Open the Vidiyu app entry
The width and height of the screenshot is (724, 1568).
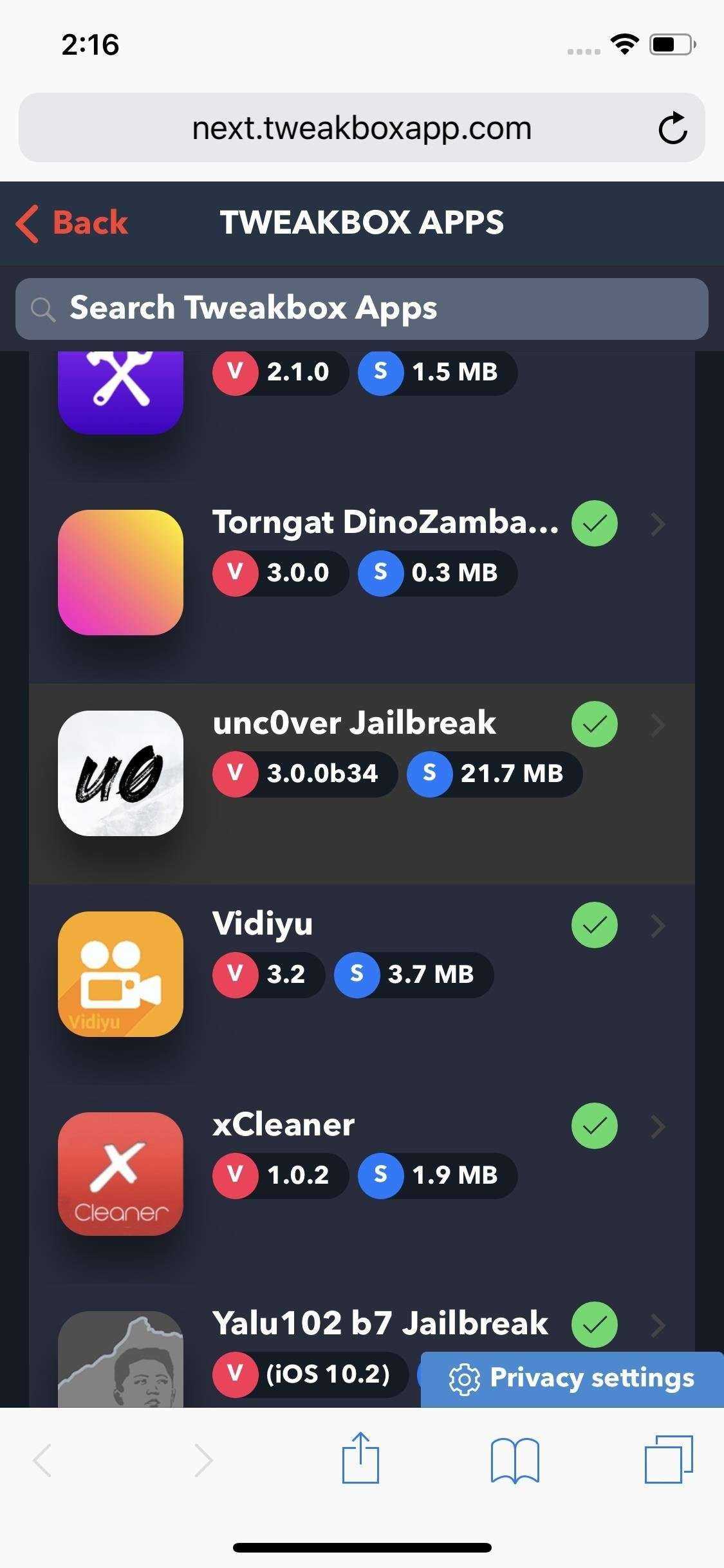263,924
